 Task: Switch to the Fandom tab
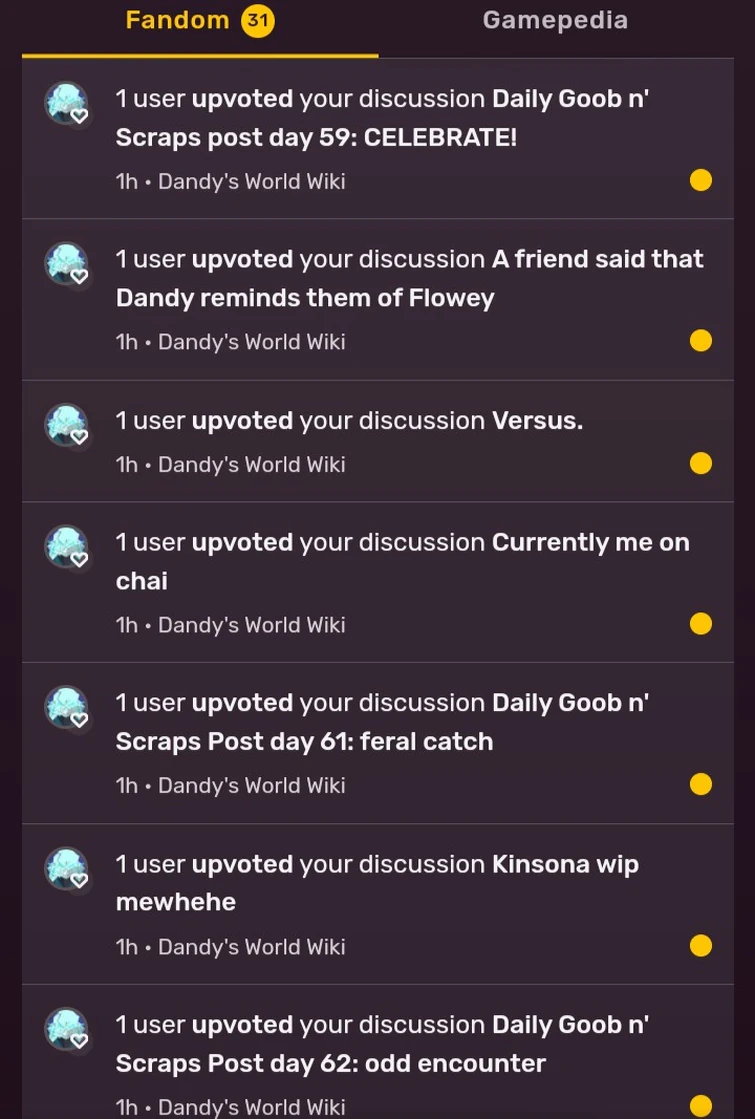pos(199,21)
